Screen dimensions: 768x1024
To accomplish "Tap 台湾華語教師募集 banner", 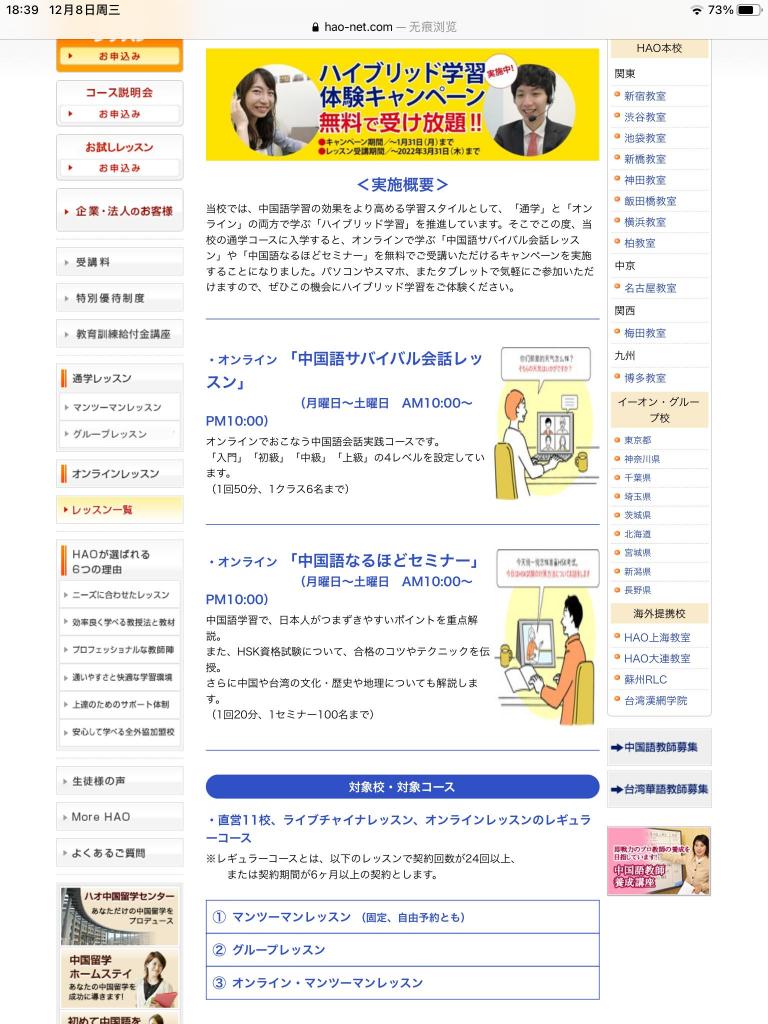I will tap(659, 789).
